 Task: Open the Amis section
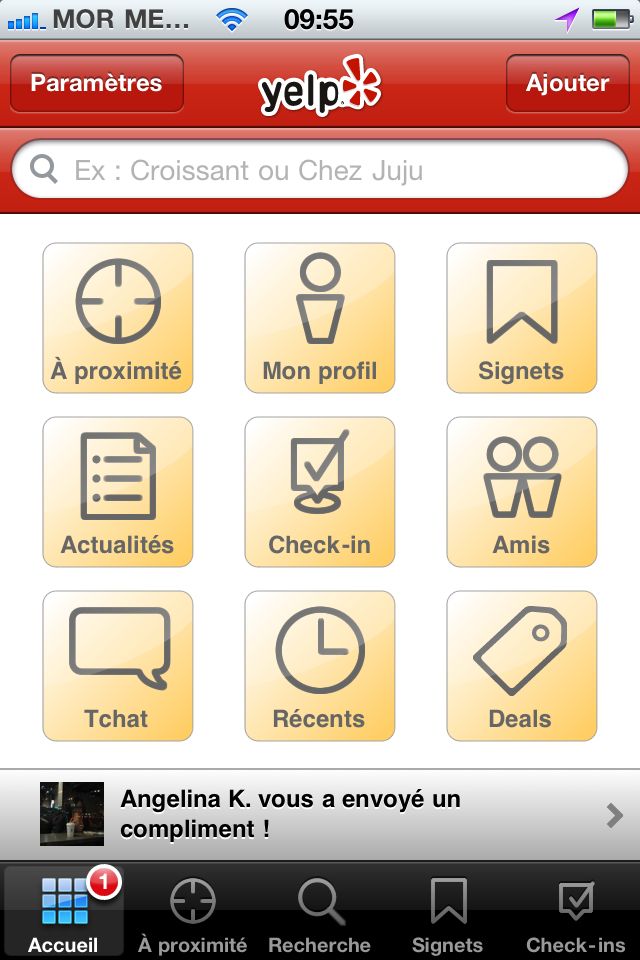click(x=521, y=492)
